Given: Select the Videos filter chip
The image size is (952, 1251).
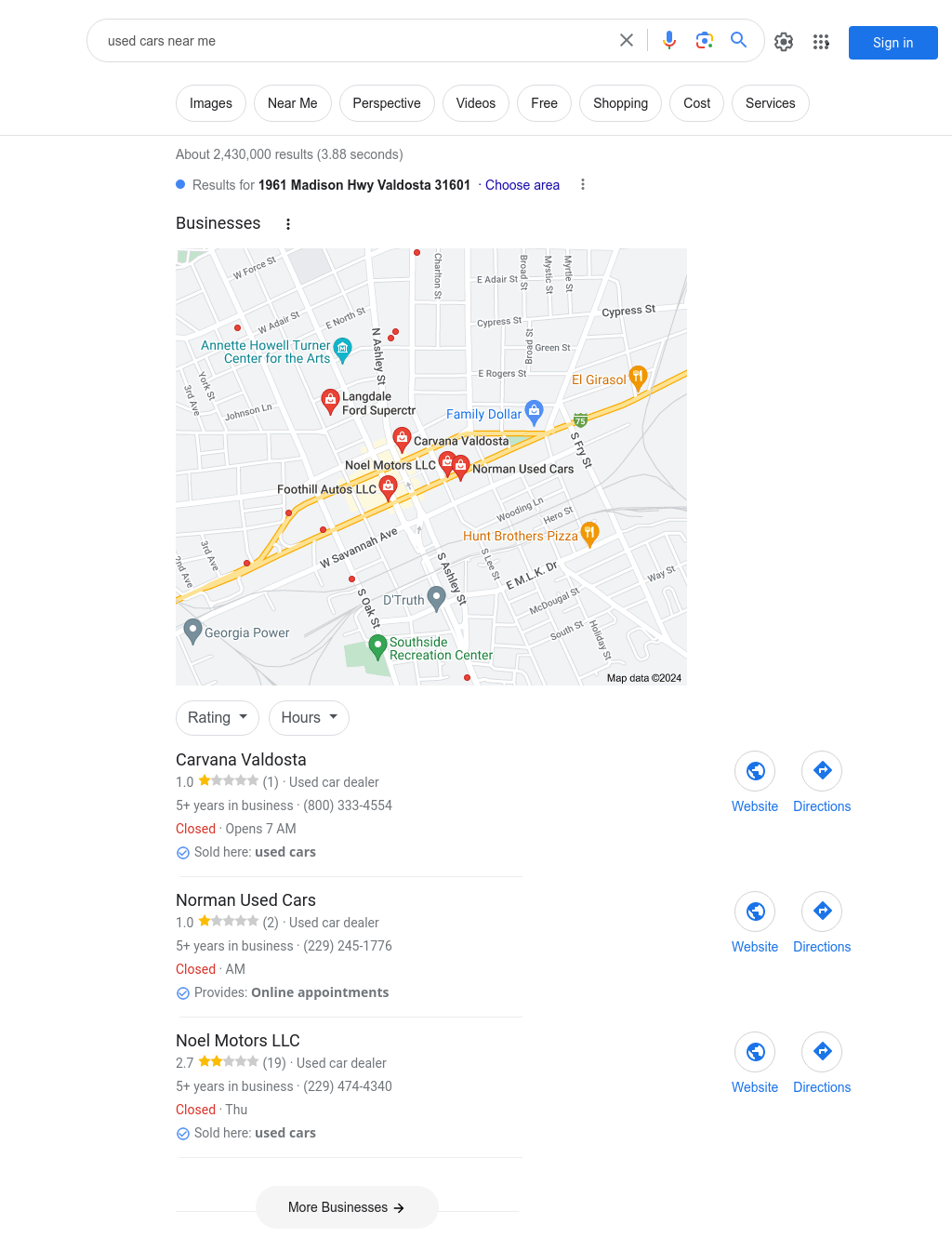Looking at the screenshot, I should coord(475,103).
